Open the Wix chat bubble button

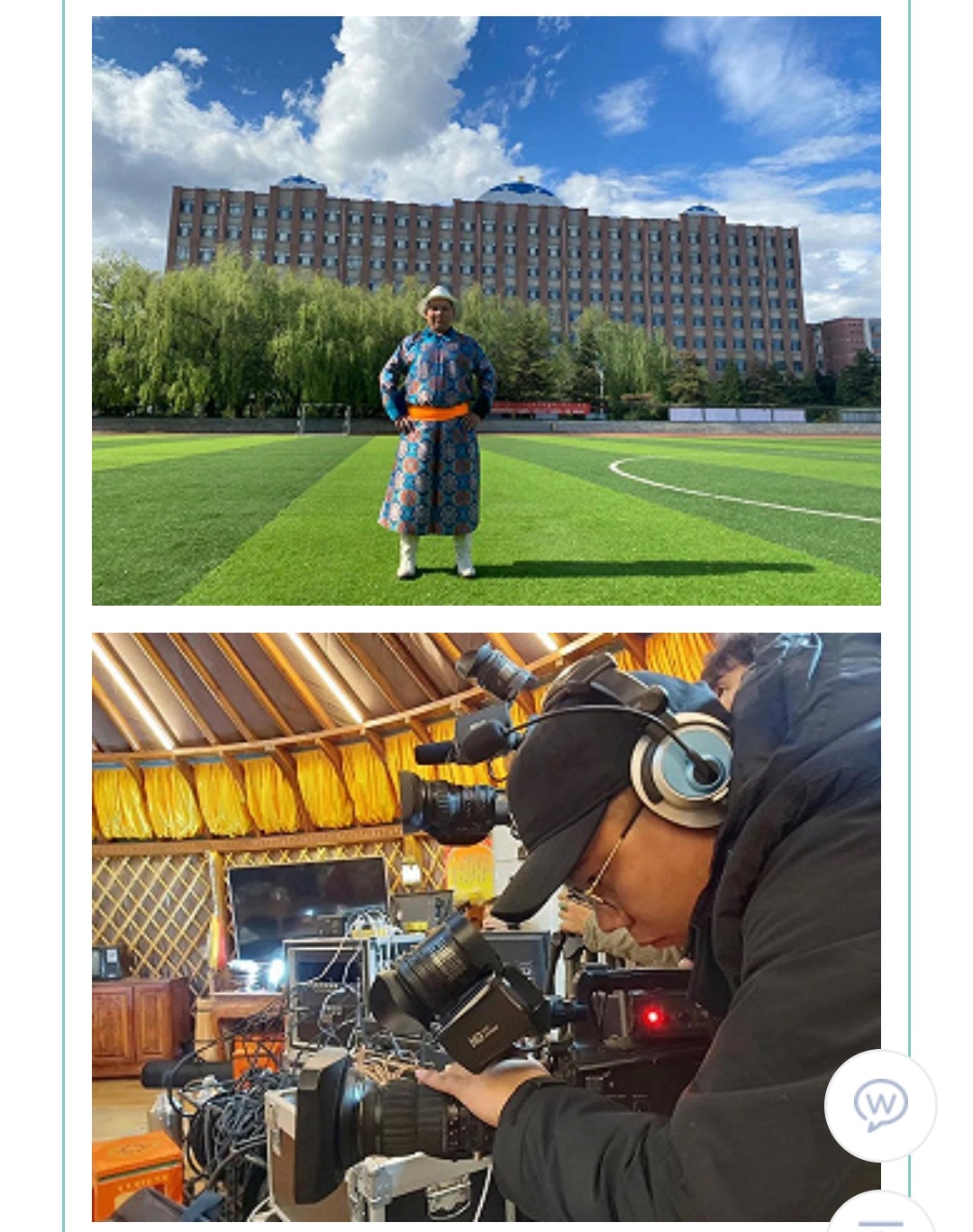coord(880,1105)
